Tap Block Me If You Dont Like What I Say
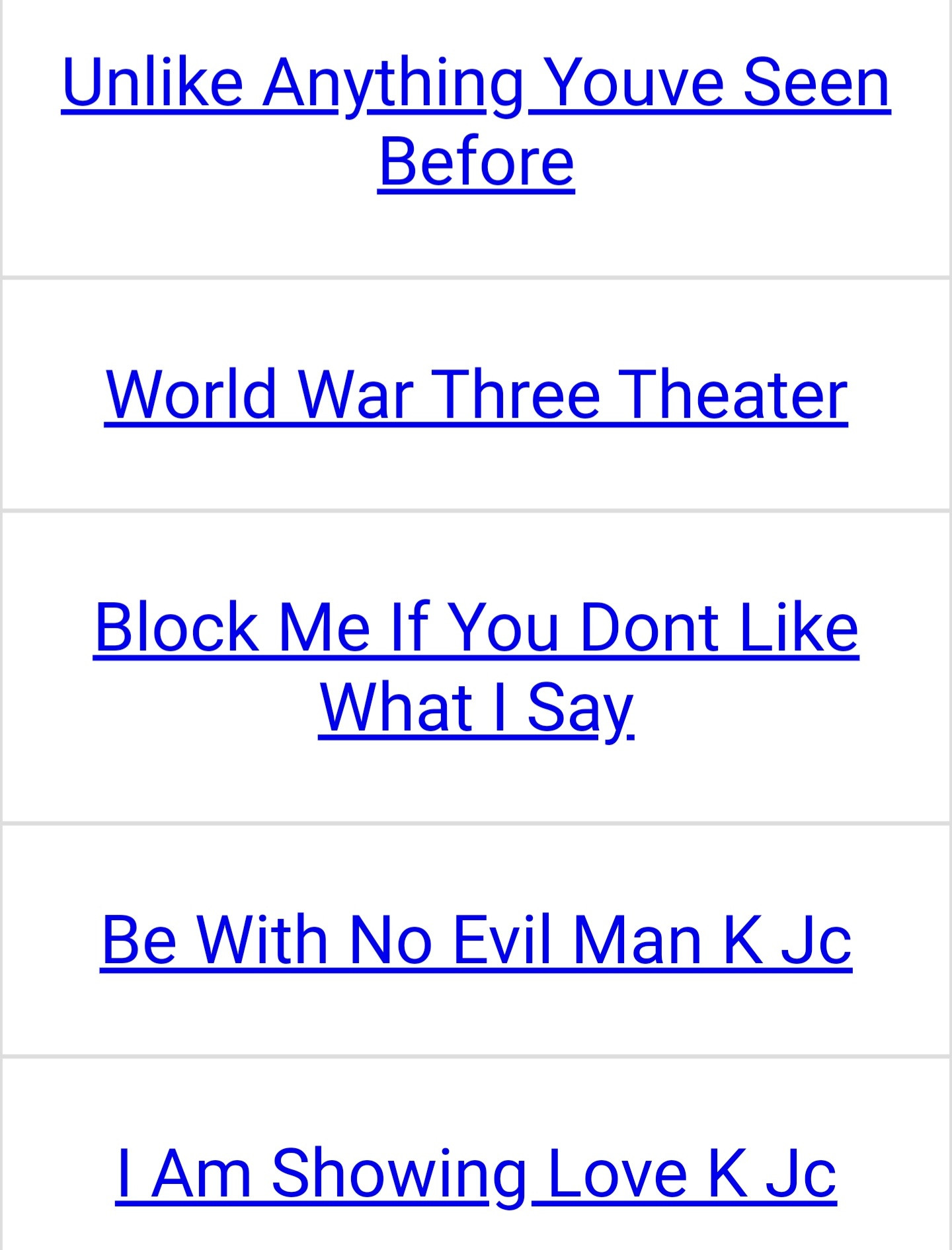 [476, 627]
